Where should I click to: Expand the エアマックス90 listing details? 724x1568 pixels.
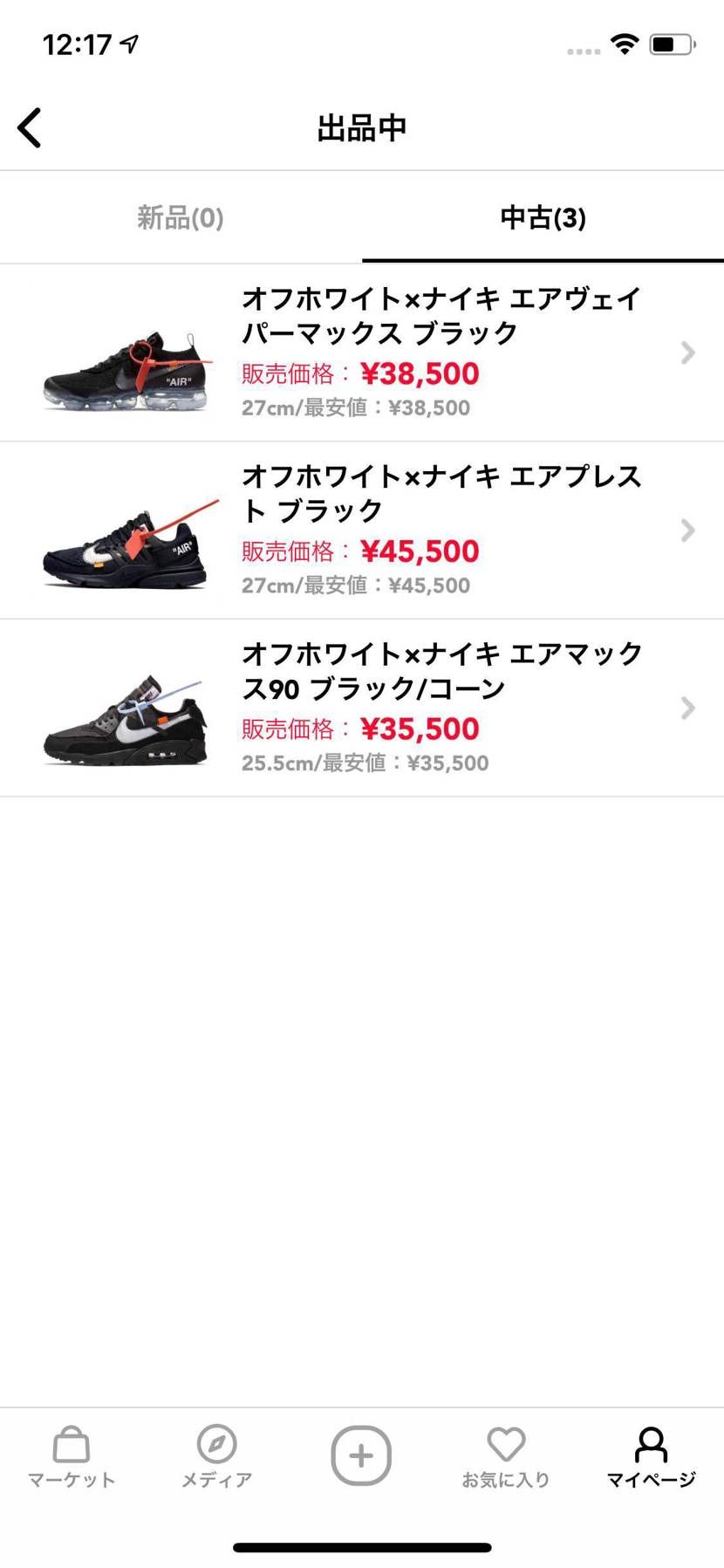(x=686, y=709)
